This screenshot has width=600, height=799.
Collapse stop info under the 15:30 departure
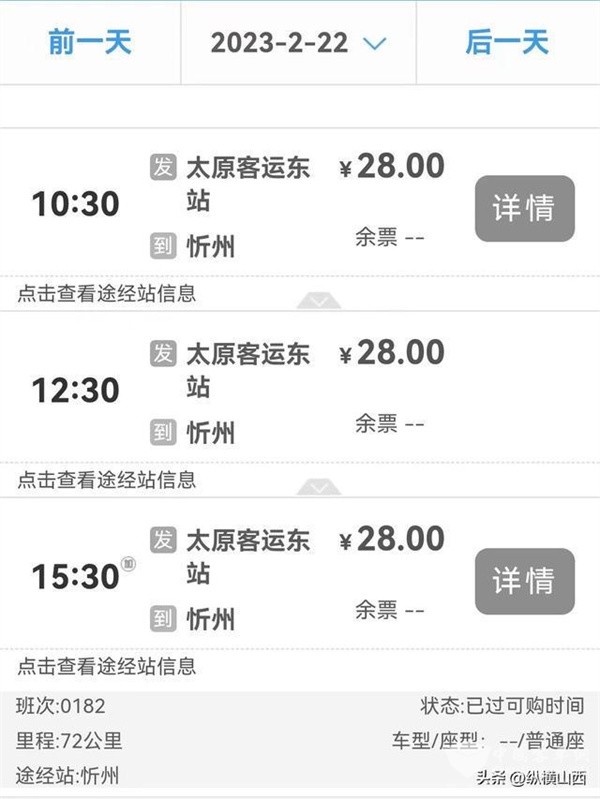pos(106,666)
